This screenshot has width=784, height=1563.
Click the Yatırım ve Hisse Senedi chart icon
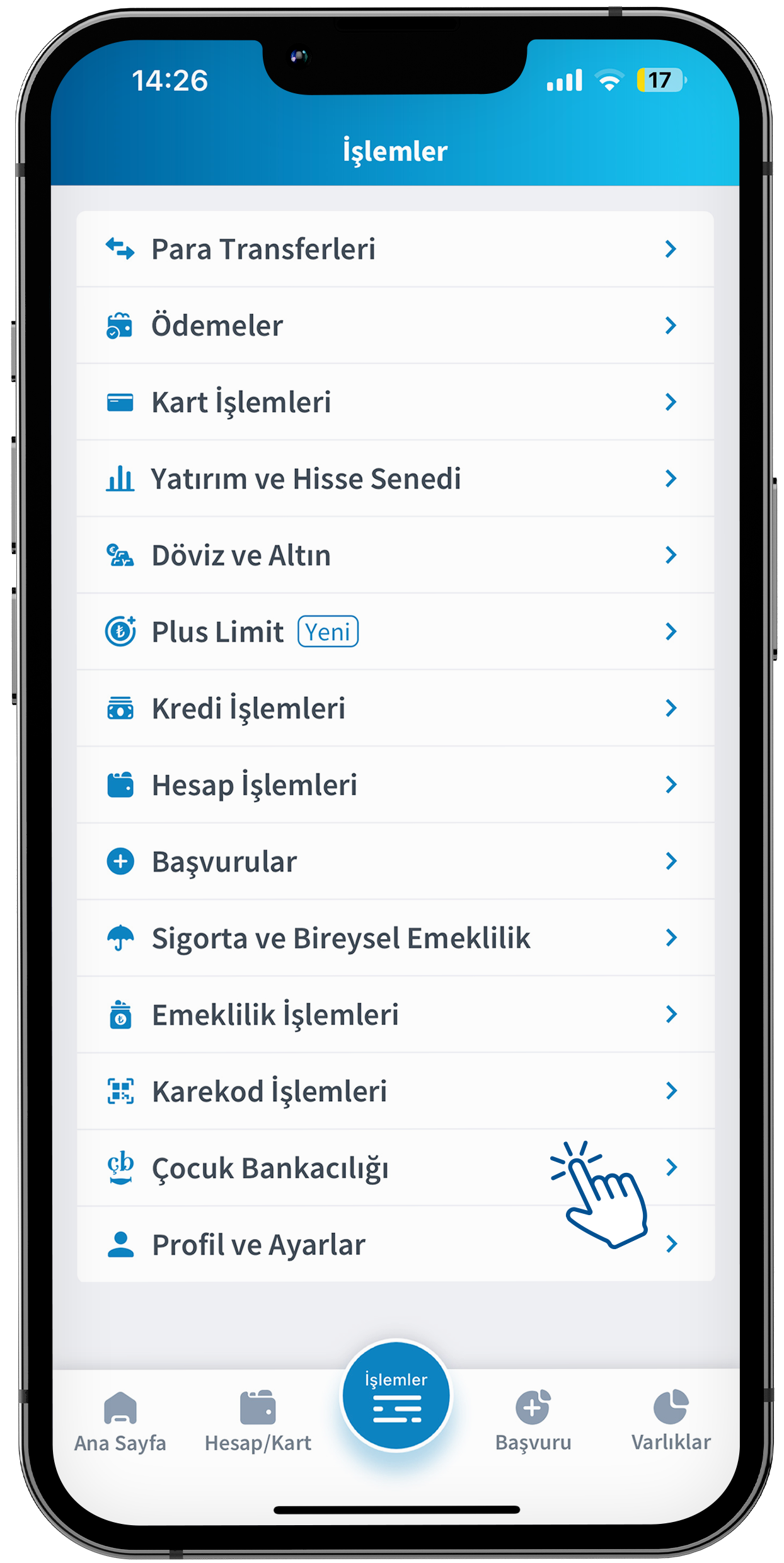point(121,478)
